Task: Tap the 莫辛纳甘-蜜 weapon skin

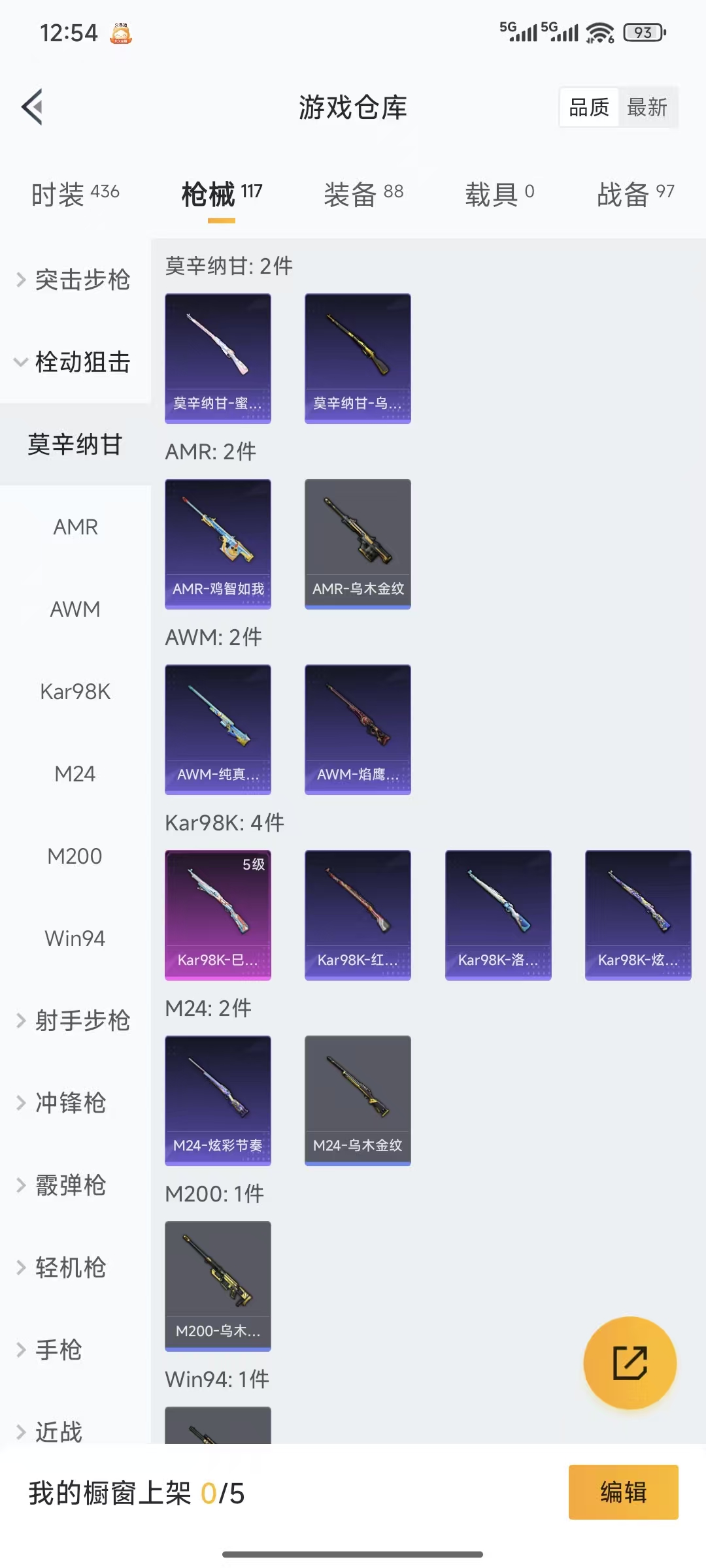Action: (x=218, y=356)
